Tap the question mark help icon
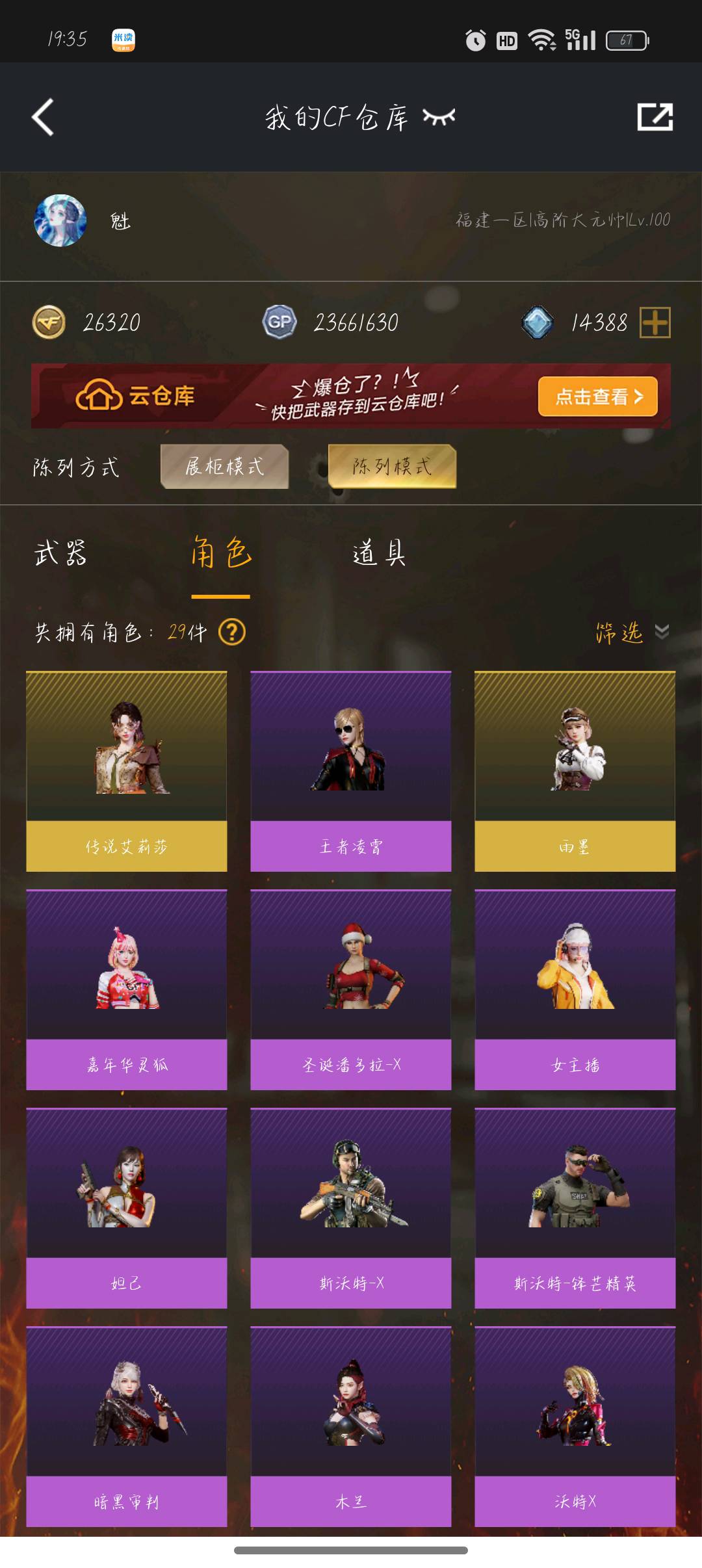Screen dimensions: 702x1568 point(232,632)
